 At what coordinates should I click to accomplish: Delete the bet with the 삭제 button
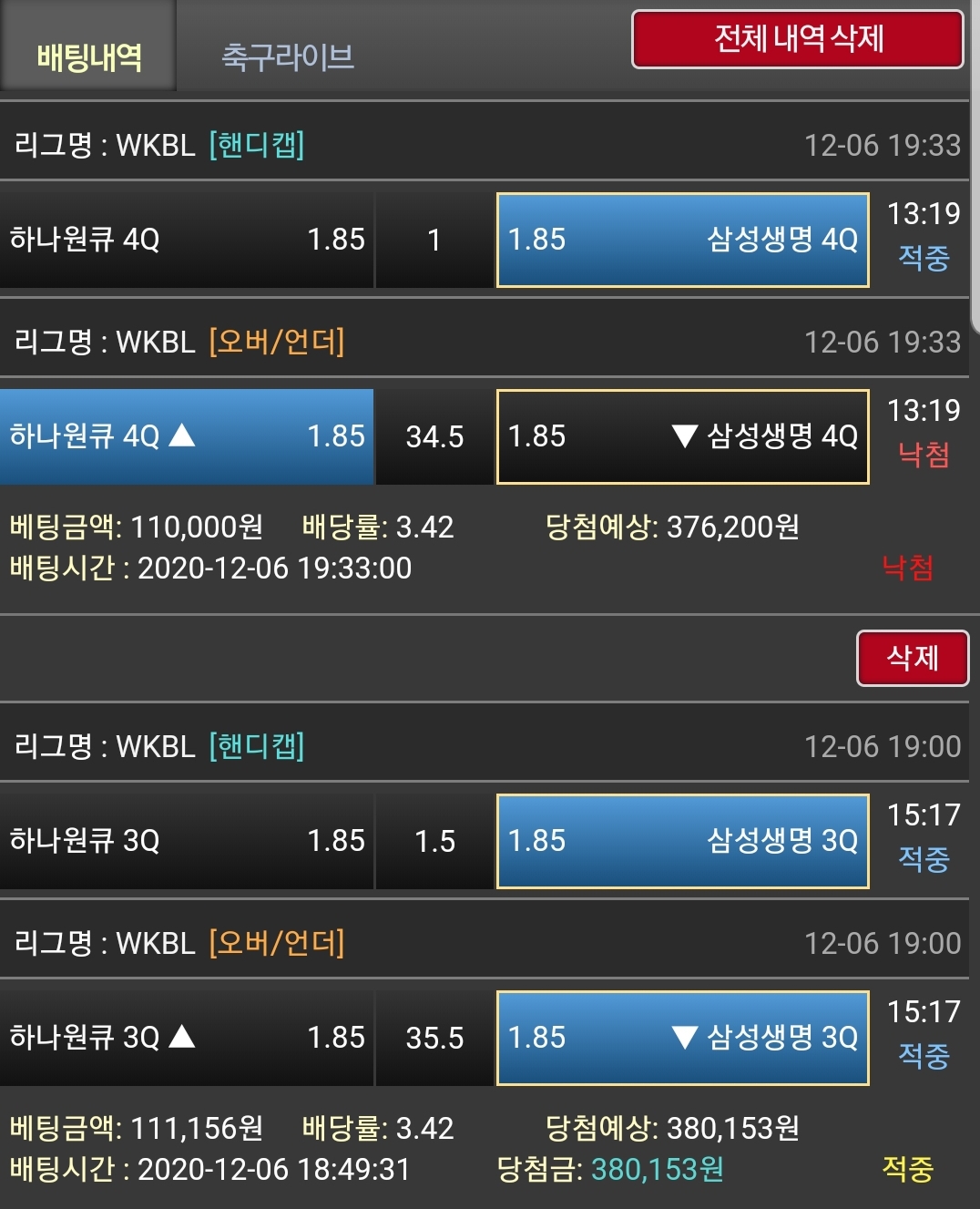[912, 658]
